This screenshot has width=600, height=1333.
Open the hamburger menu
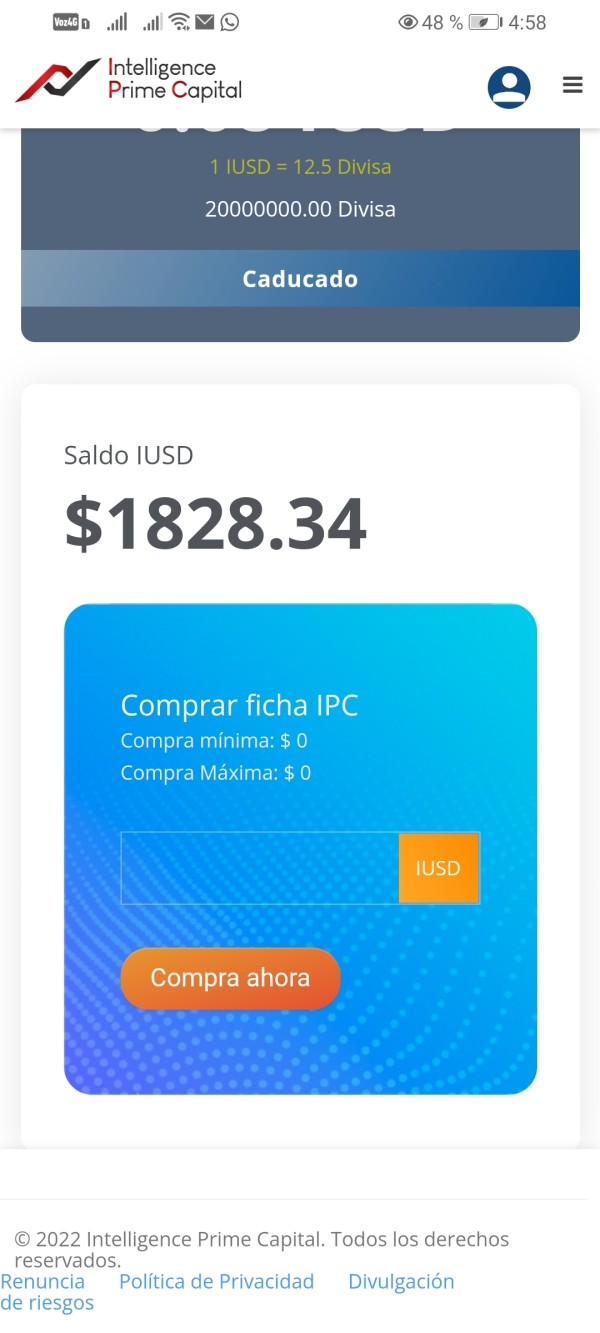[573, 85]
